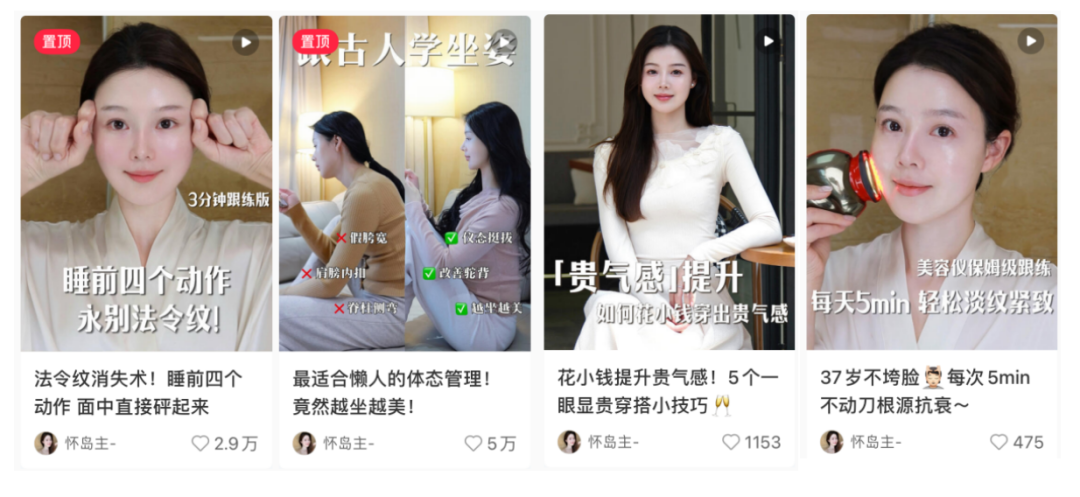The image size is (1080, 497).
Task: Open the 花小钱提升贵气感 video post
Action: click(669, 185)
